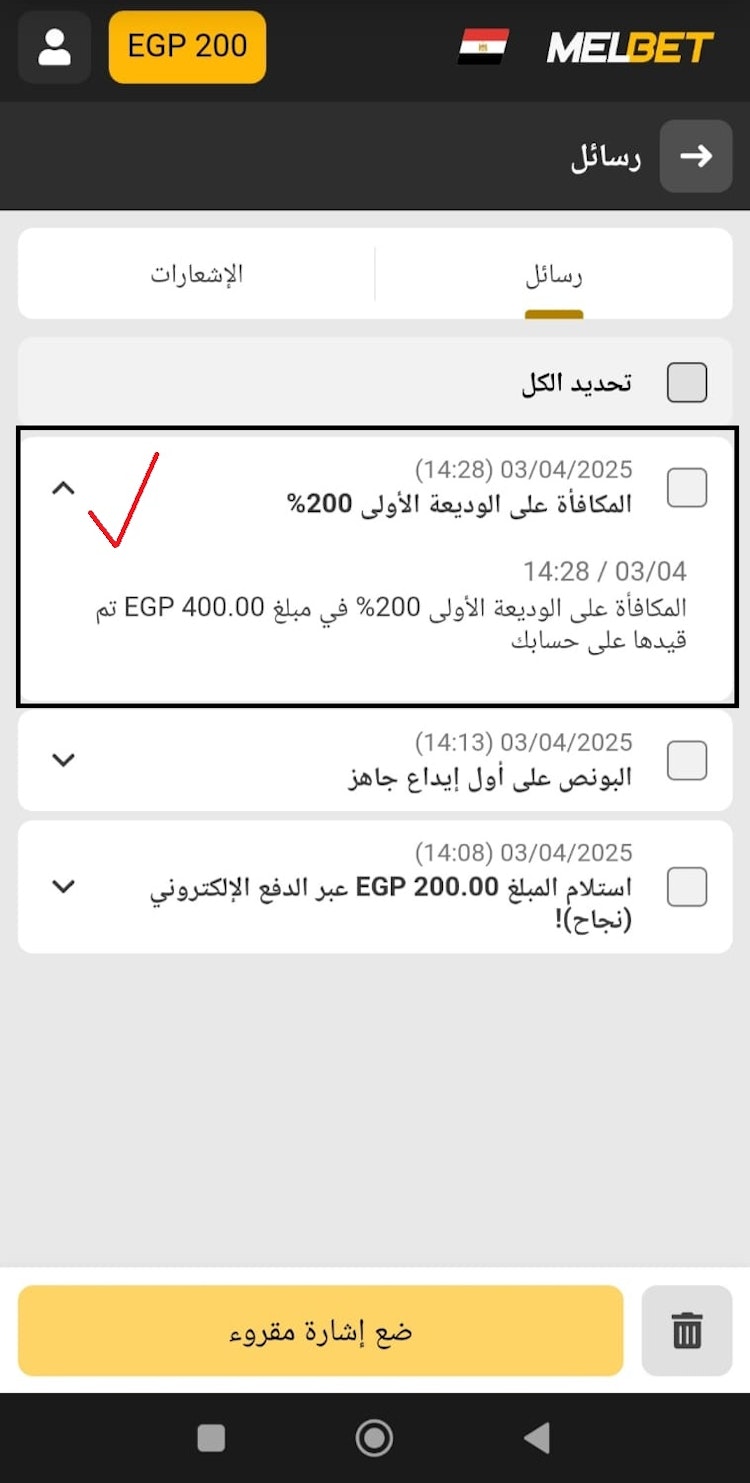Enable the تحديد الكل select-all checkbox

click(x=686, y=381)
